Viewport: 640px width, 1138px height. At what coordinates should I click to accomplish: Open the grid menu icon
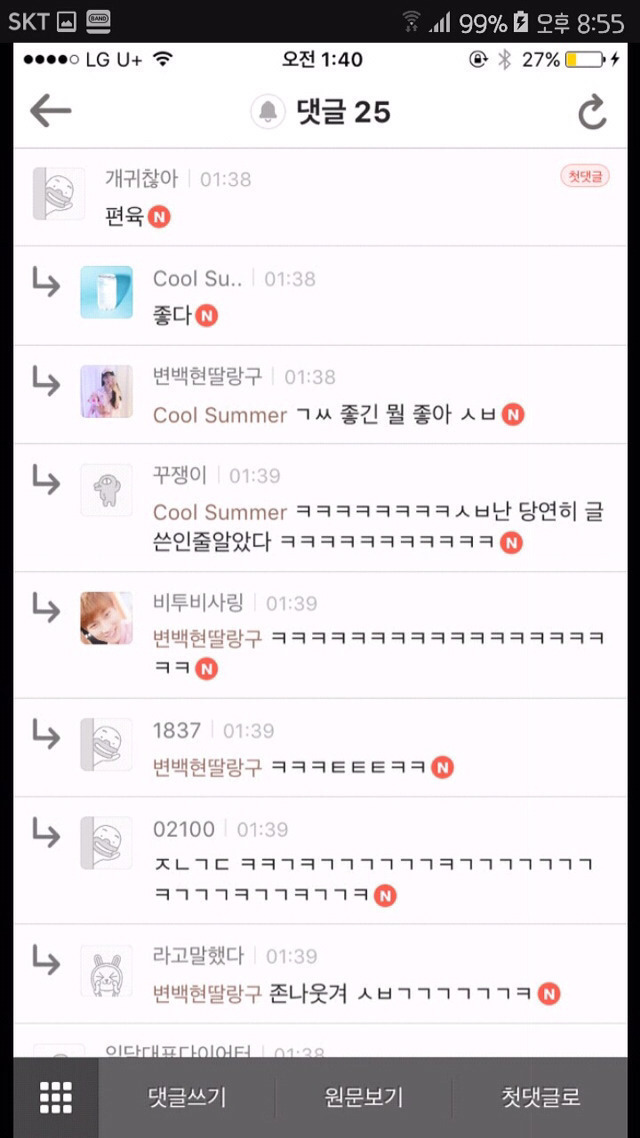pos(56,1097)
